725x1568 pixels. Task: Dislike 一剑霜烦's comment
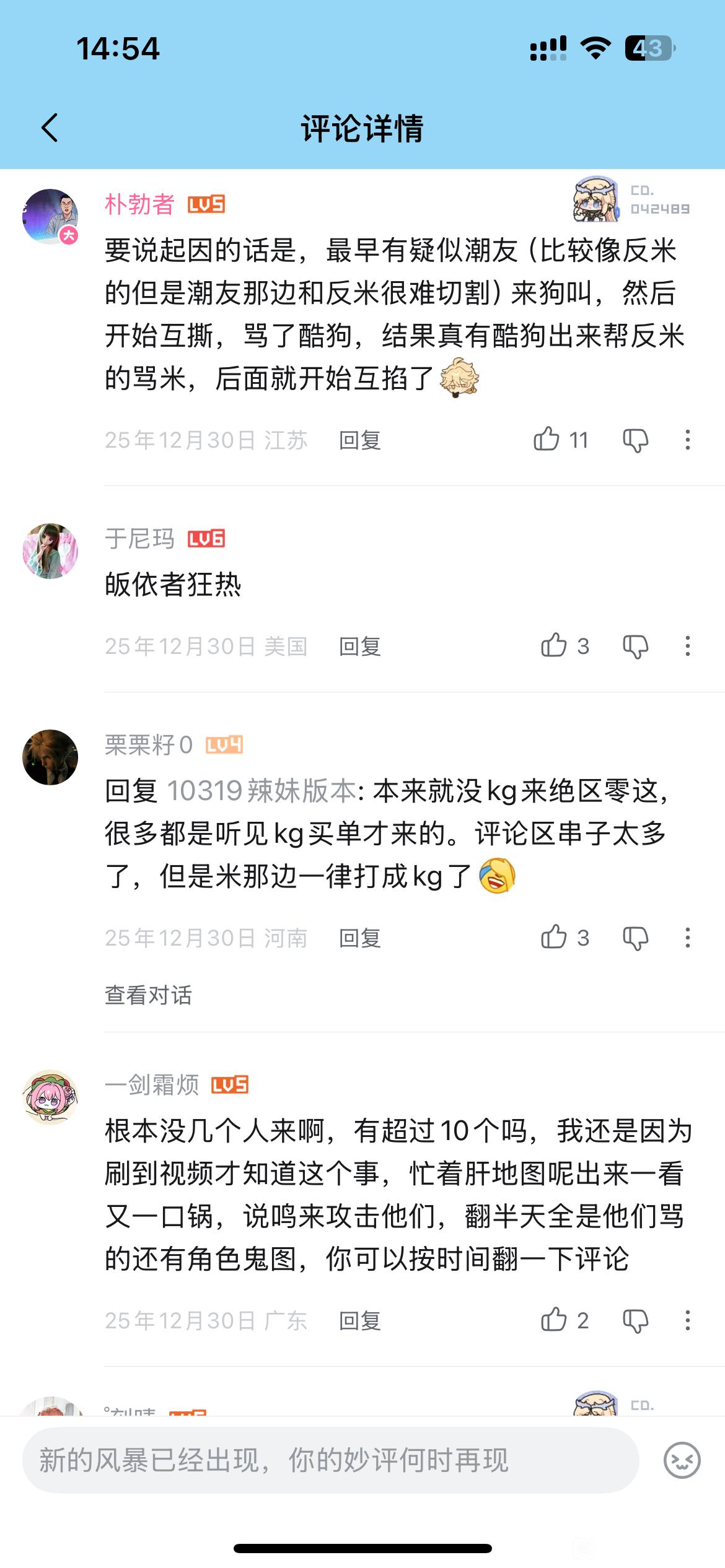point(635,1321)
